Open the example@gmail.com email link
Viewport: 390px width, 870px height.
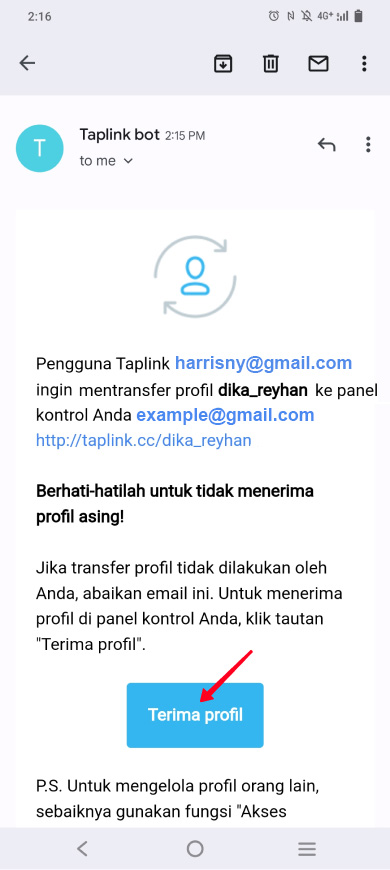pyautogui.click(x=225, y=415)
